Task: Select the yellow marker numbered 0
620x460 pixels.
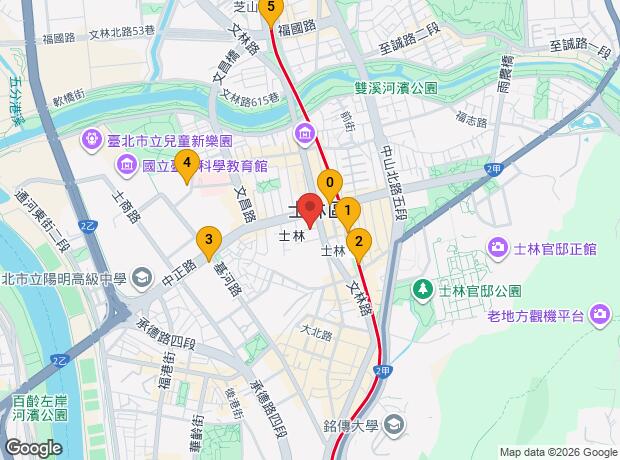Action: pyautogui.click(x=329, y=182)
